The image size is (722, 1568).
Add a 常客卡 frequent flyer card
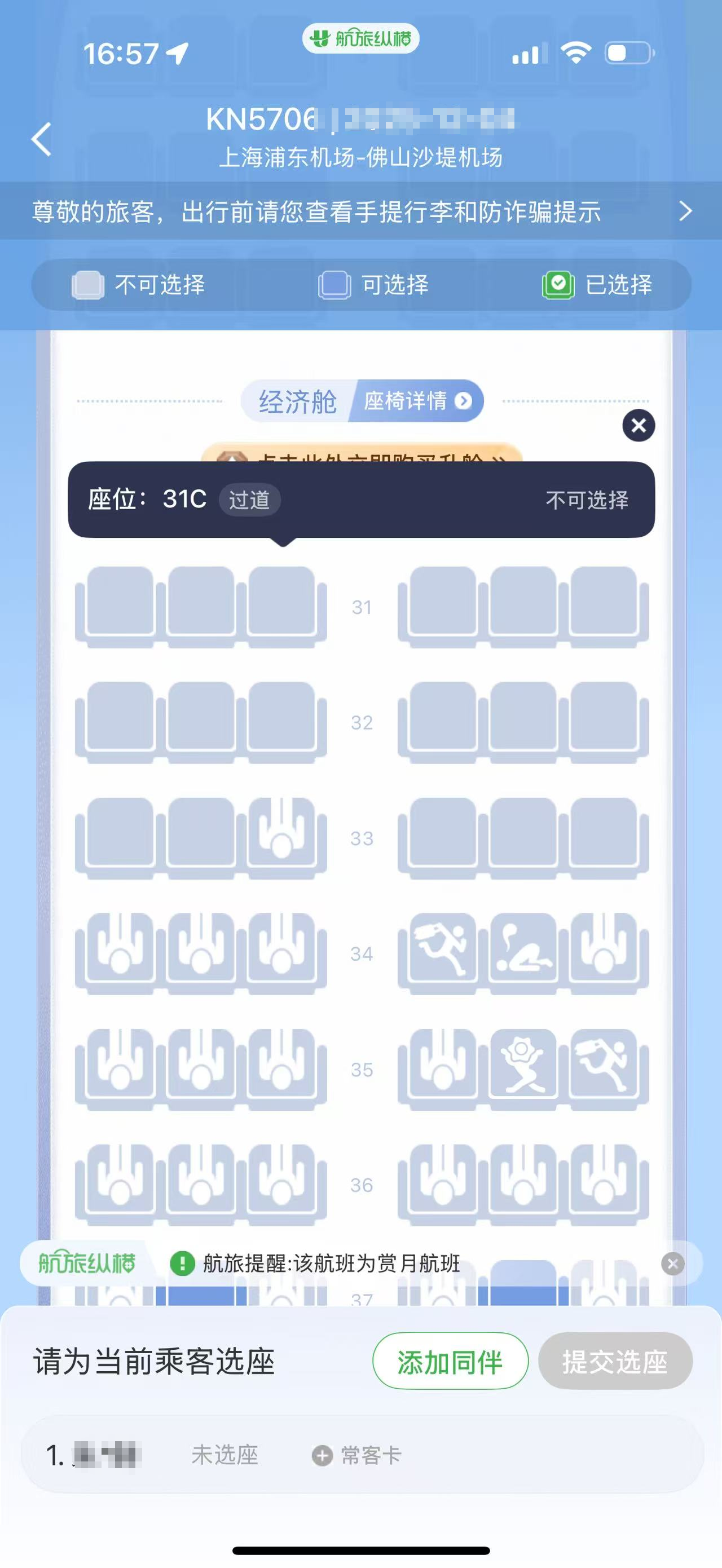356,1455
